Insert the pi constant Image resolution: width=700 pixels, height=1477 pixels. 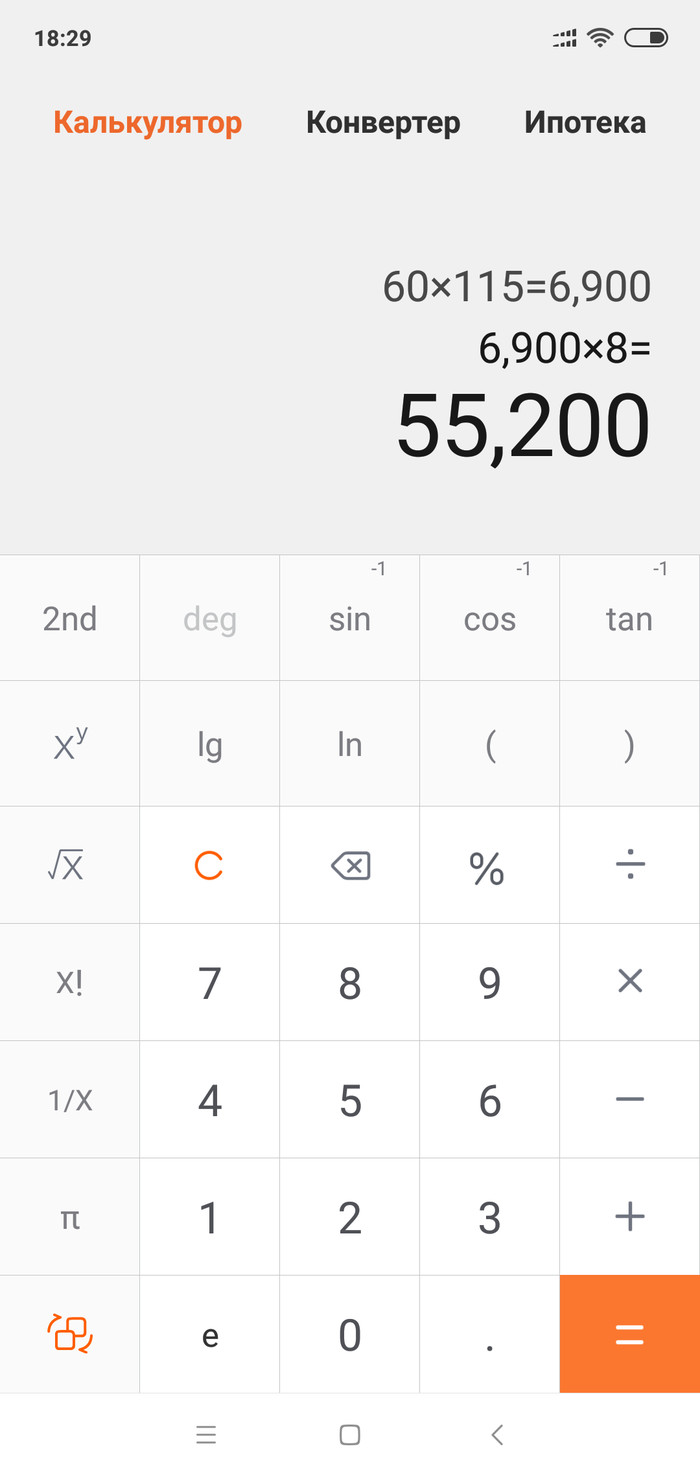point(70,1218)
